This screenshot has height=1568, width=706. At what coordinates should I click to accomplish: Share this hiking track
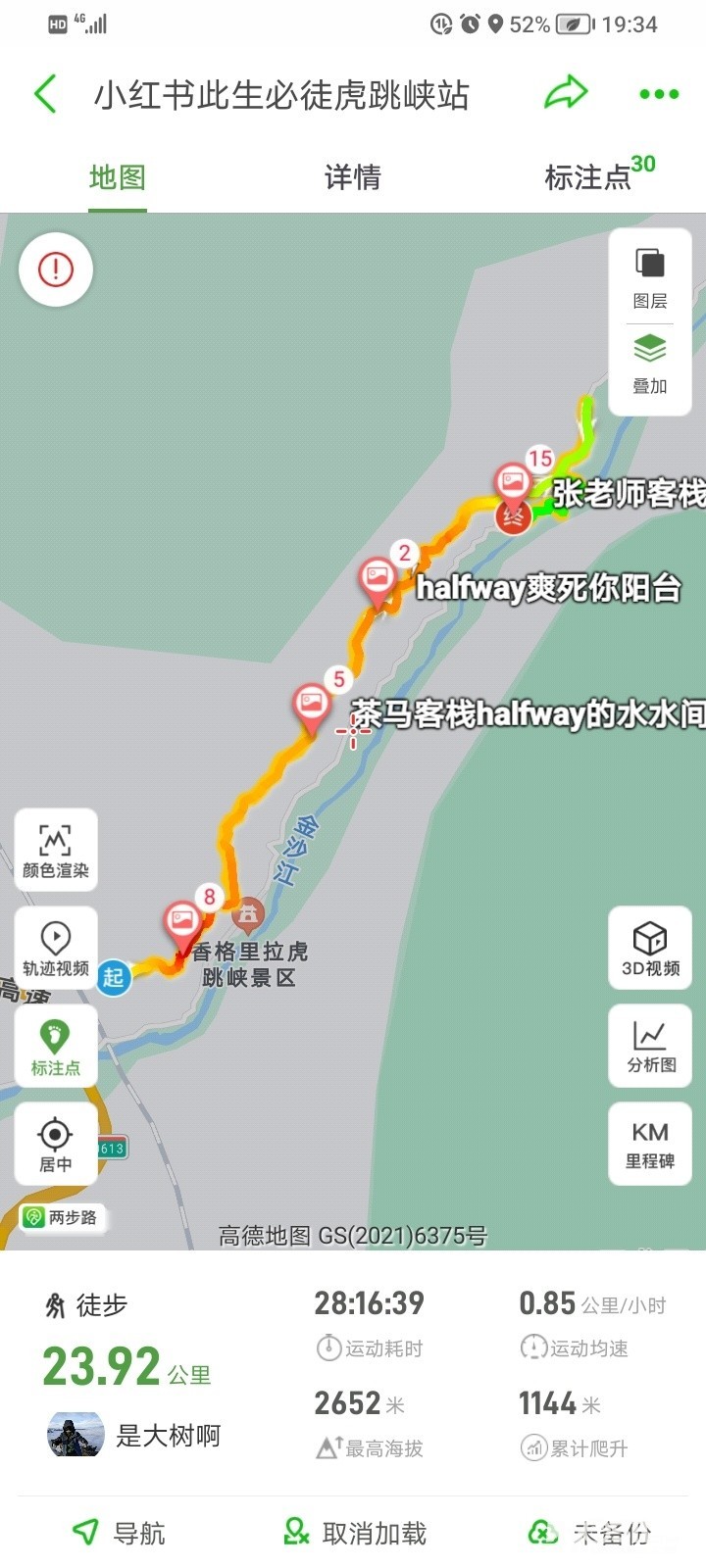click(x=566, y=94)
